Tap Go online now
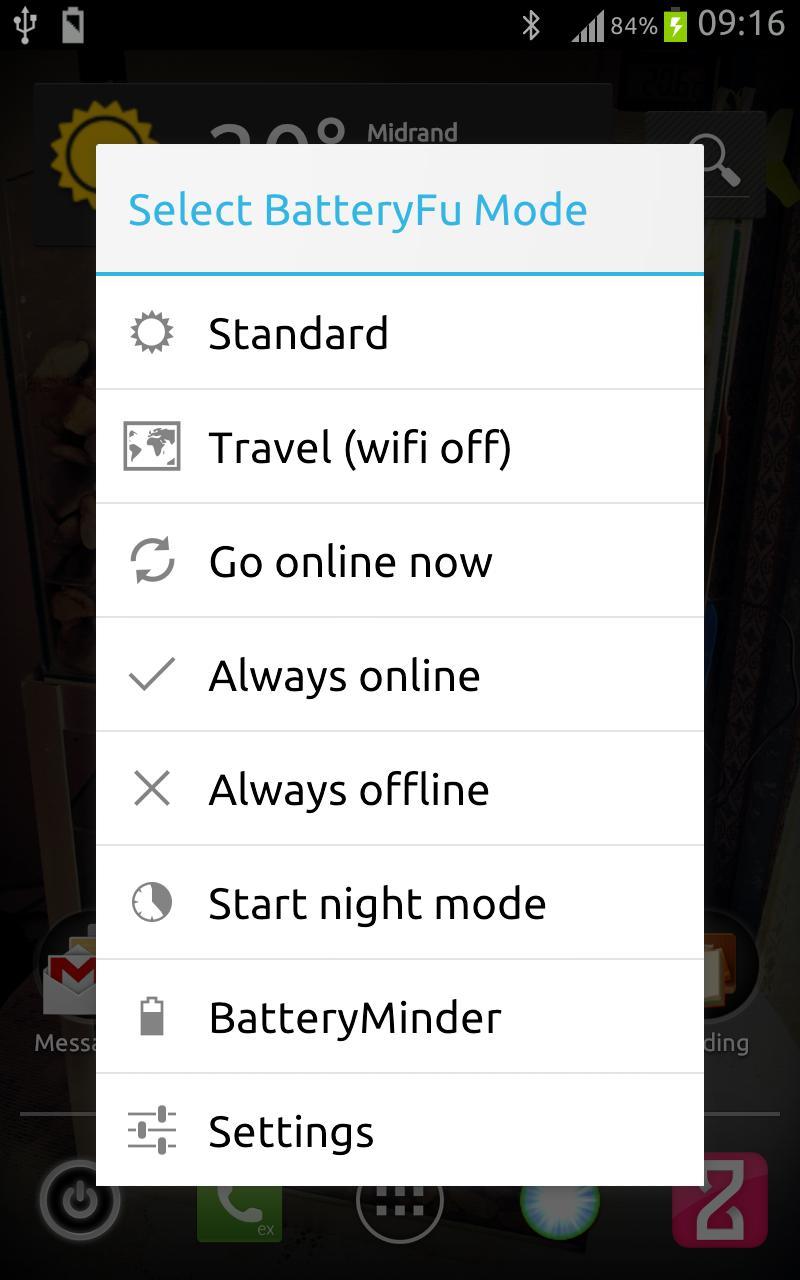The height and width of the screenshot is (1280, 800). tap(399, 561)
